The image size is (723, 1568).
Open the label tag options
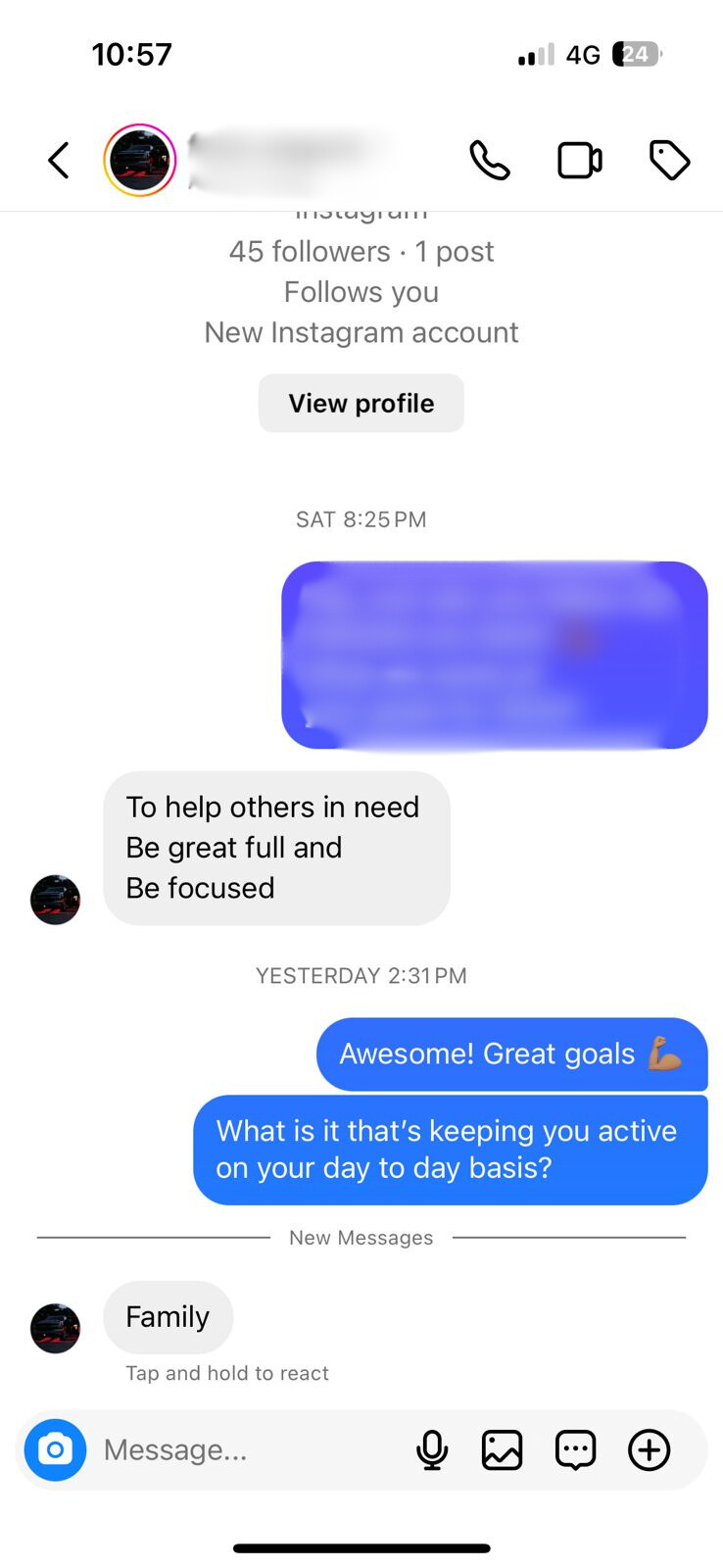670,161
